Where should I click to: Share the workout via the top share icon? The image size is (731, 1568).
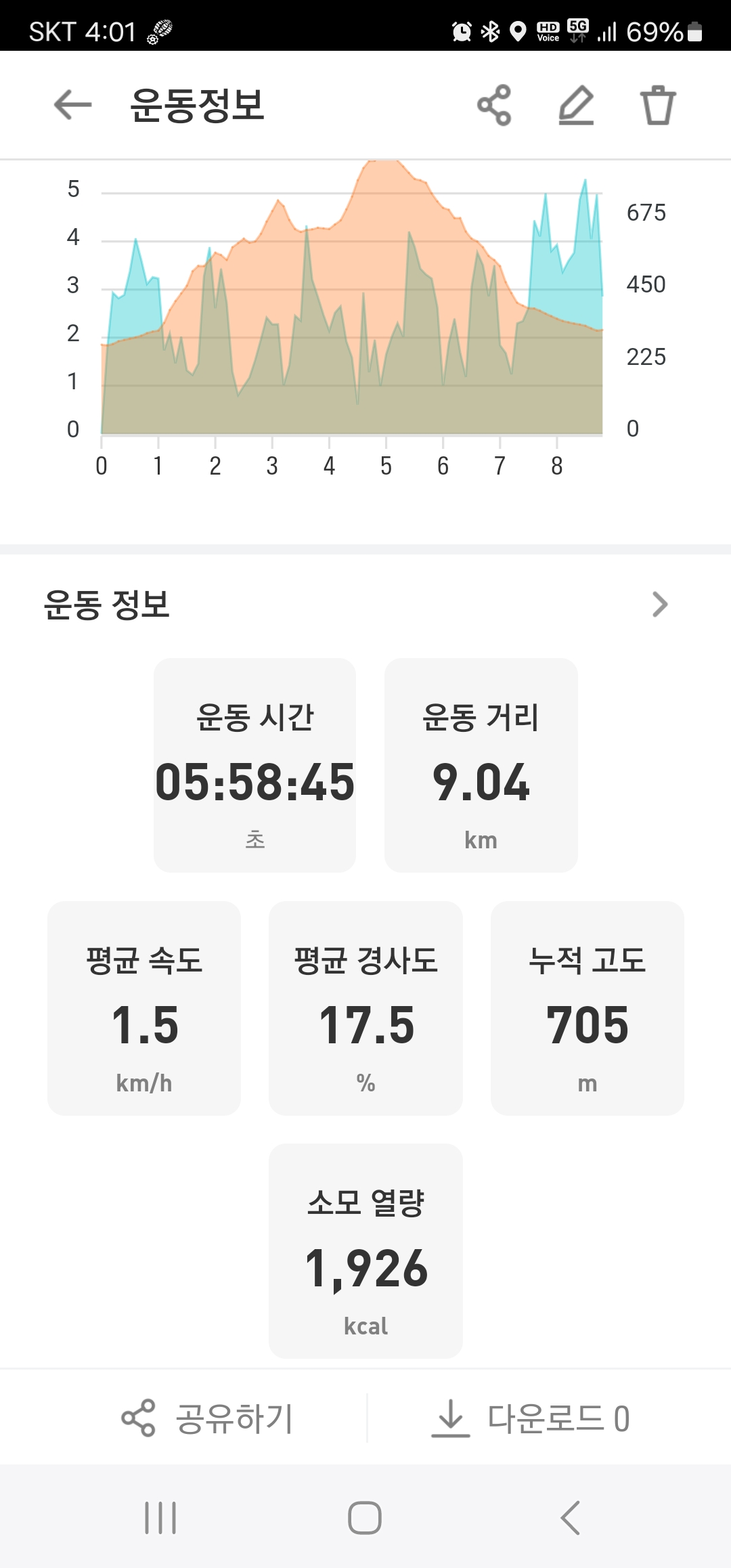click(494, 105)
